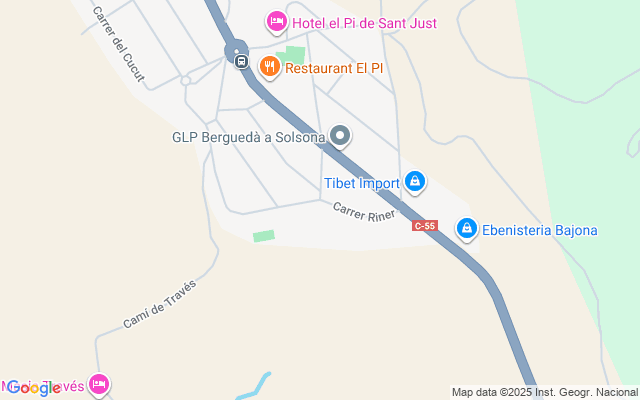The width and height of the screenshot is (640, 400).
Task: Select the Restaurant El Pi pin
Action: point(269,68)
